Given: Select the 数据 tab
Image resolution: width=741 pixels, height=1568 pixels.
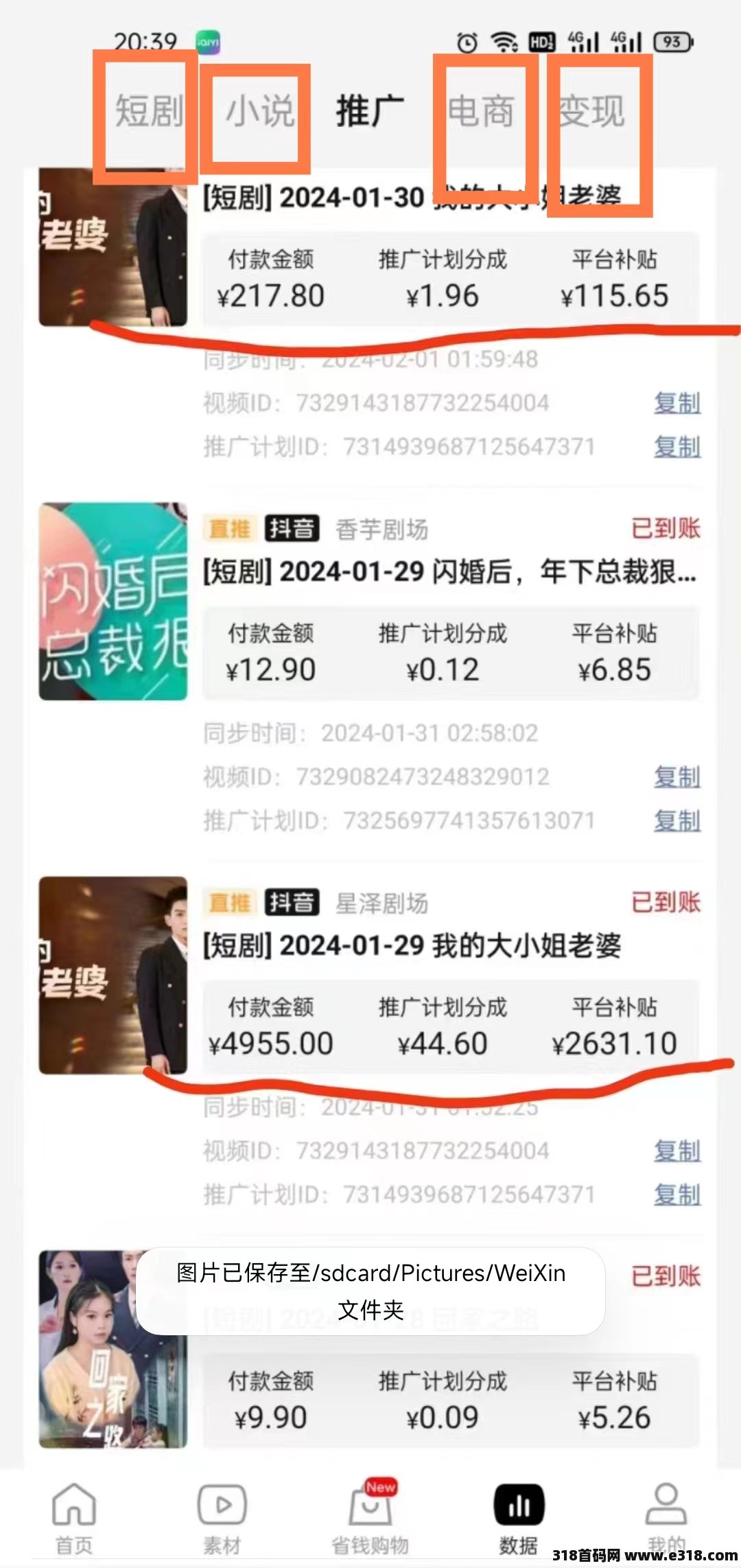Looking at the screenshot, I should pos(519,1519).
